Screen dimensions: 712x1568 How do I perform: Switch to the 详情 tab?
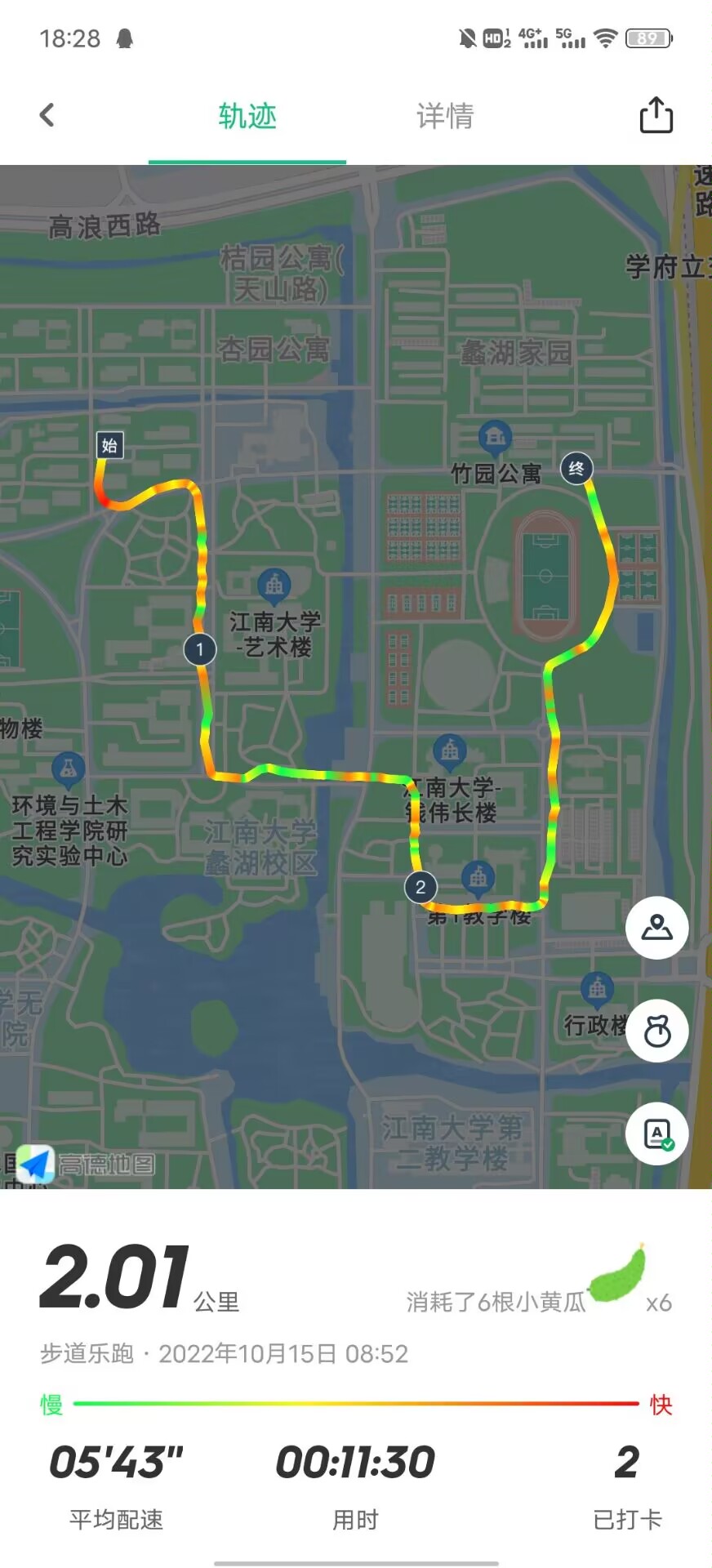pyautogui.click(x=445, y=117)
